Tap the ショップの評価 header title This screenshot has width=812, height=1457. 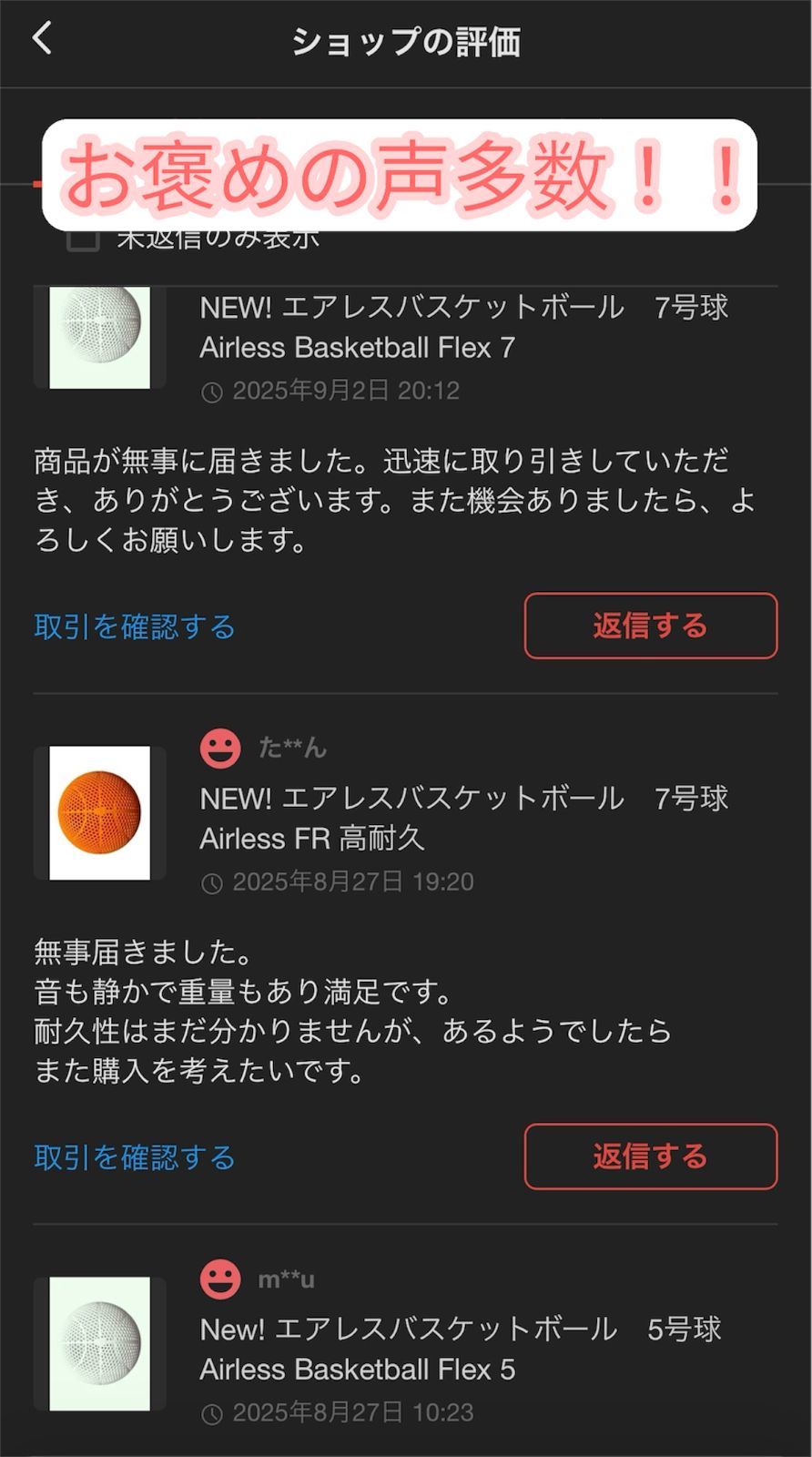click(x=405, y=43)
